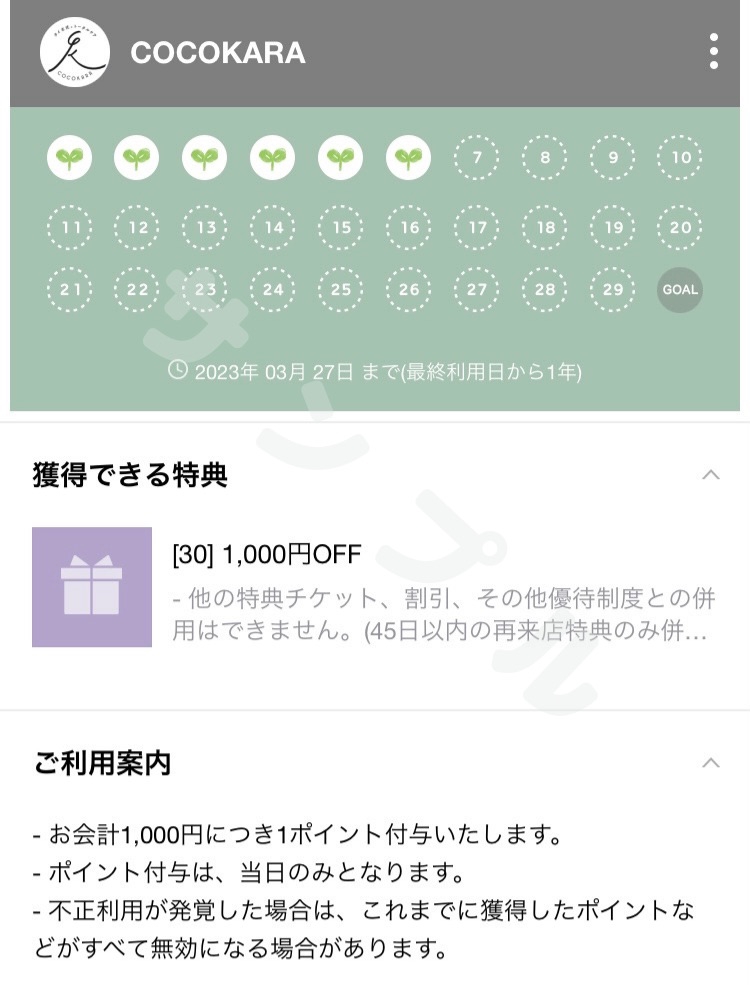Collapse the 獲得できる特典 section
Screen dimensions: 750x985
click(x=710, y=475)
